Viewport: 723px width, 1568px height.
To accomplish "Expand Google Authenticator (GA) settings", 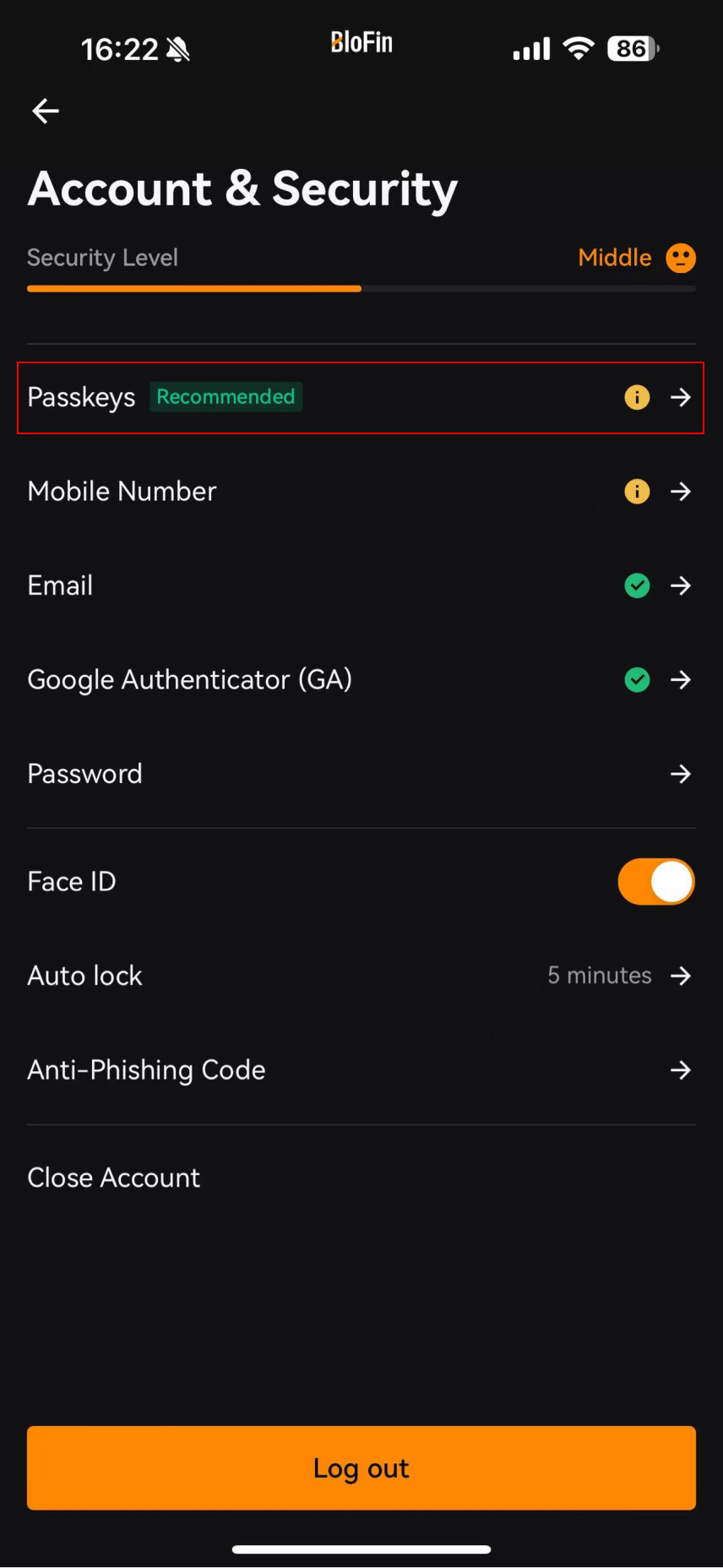I will (x=681, y=680).
